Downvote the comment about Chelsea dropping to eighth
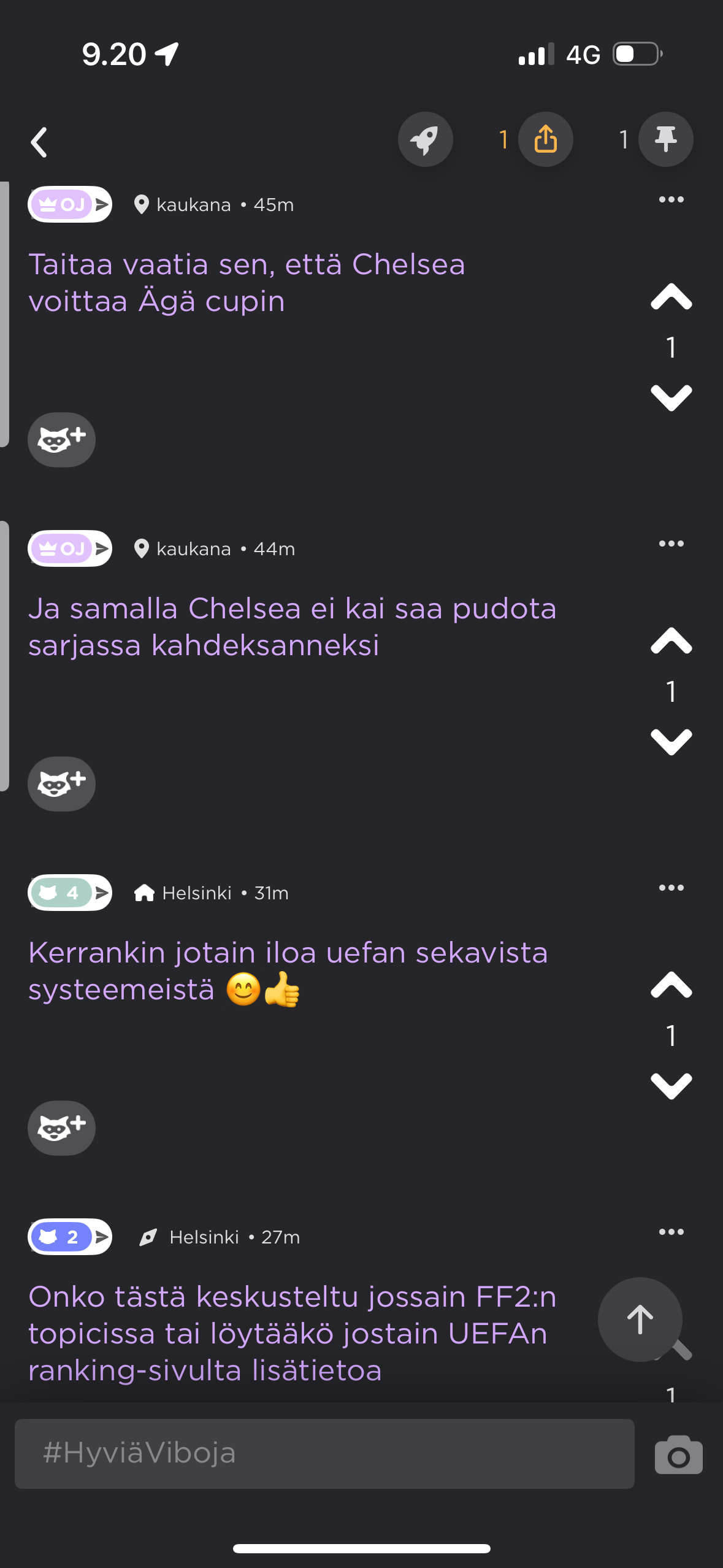The width and height of the screenshot is (723, 1568). [x=671, y=742]
